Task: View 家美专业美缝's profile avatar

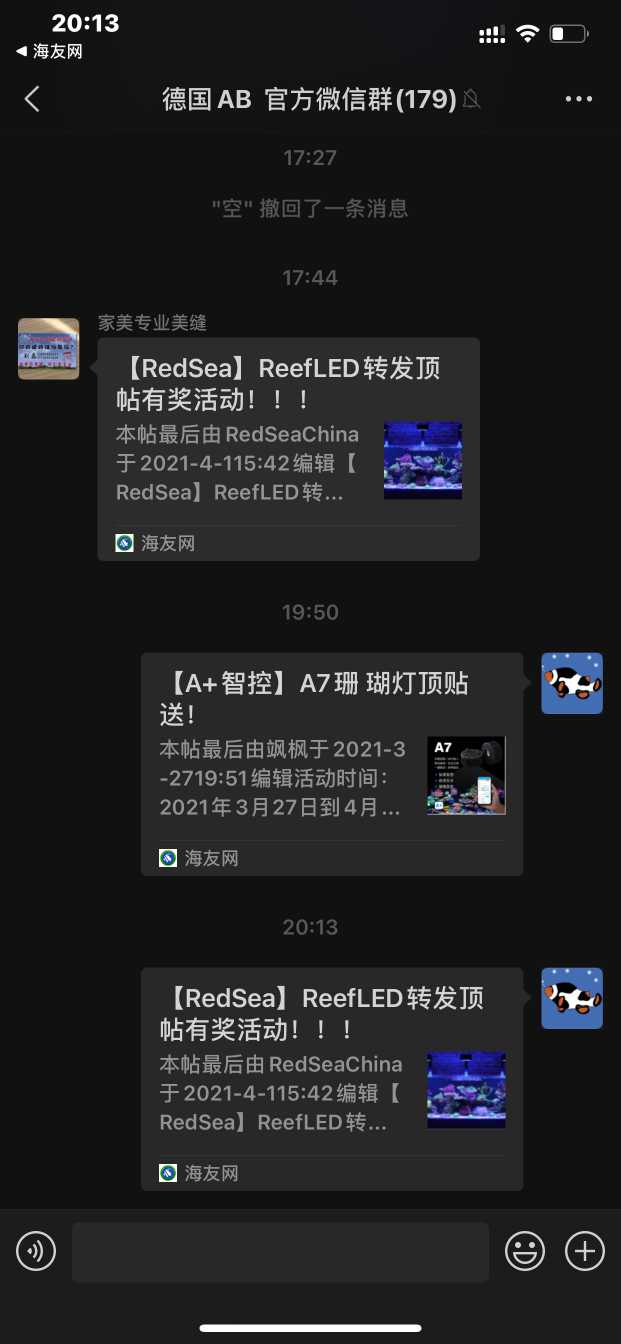Action: tap(48, 349)
